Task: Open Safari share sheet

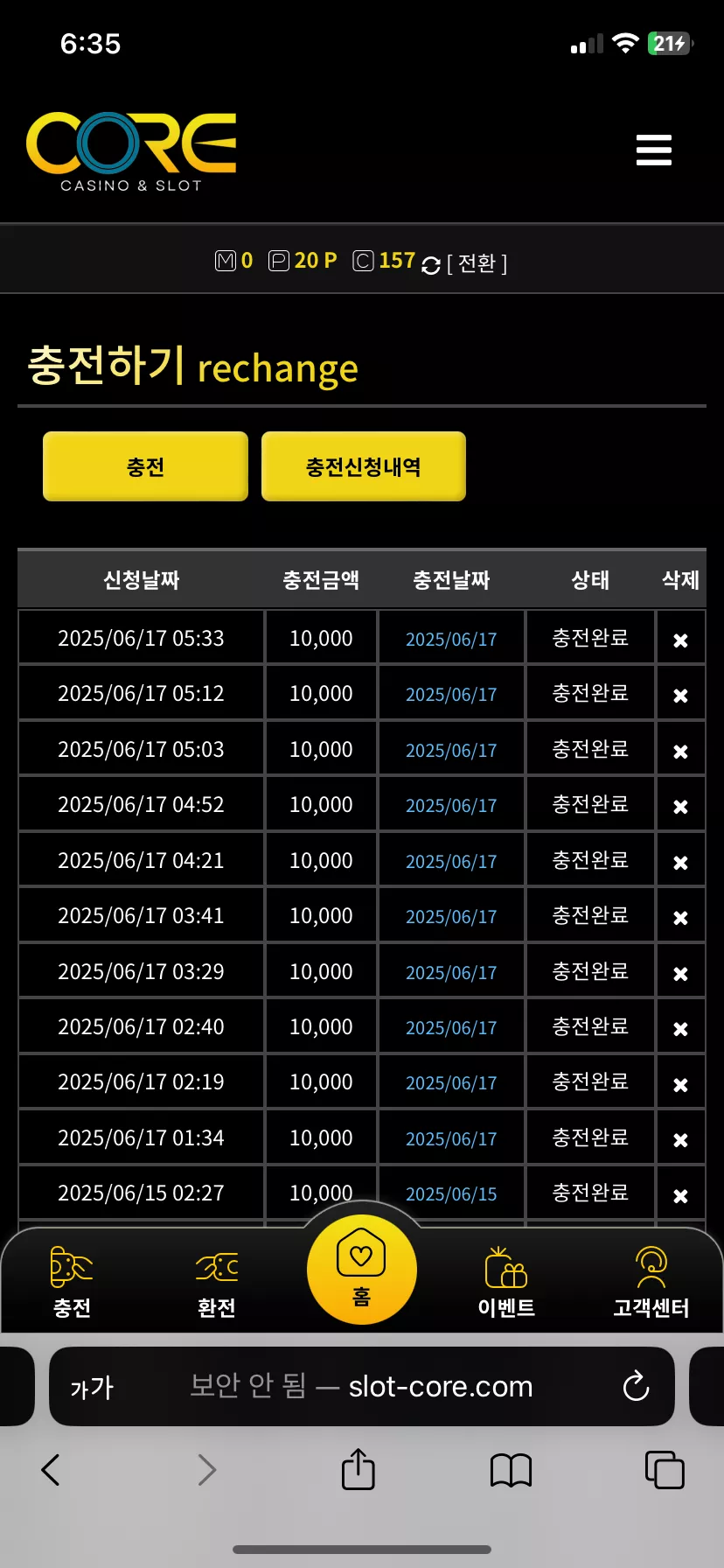Action: [x=359, y=1469]
